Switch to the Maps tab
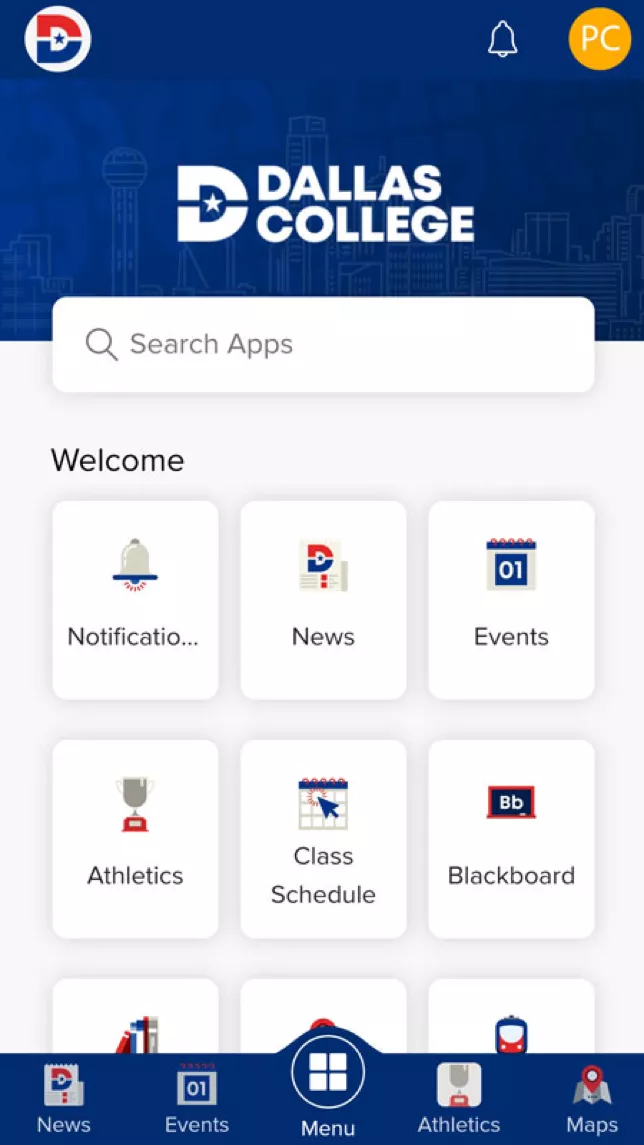The image size is (644, 1145). [592, 1099]
